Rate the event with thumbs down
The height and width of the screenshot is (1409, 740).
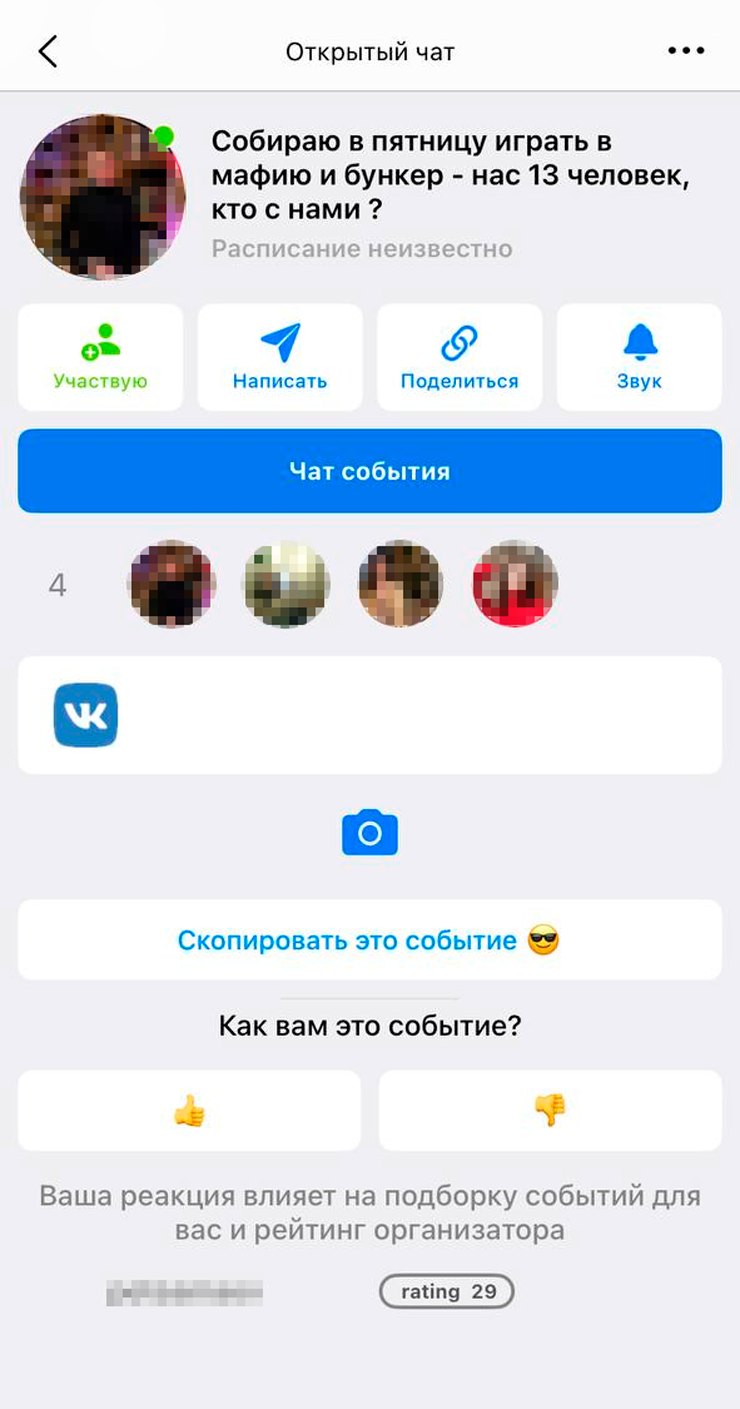pyautogui.click(x=550, y=1110)
